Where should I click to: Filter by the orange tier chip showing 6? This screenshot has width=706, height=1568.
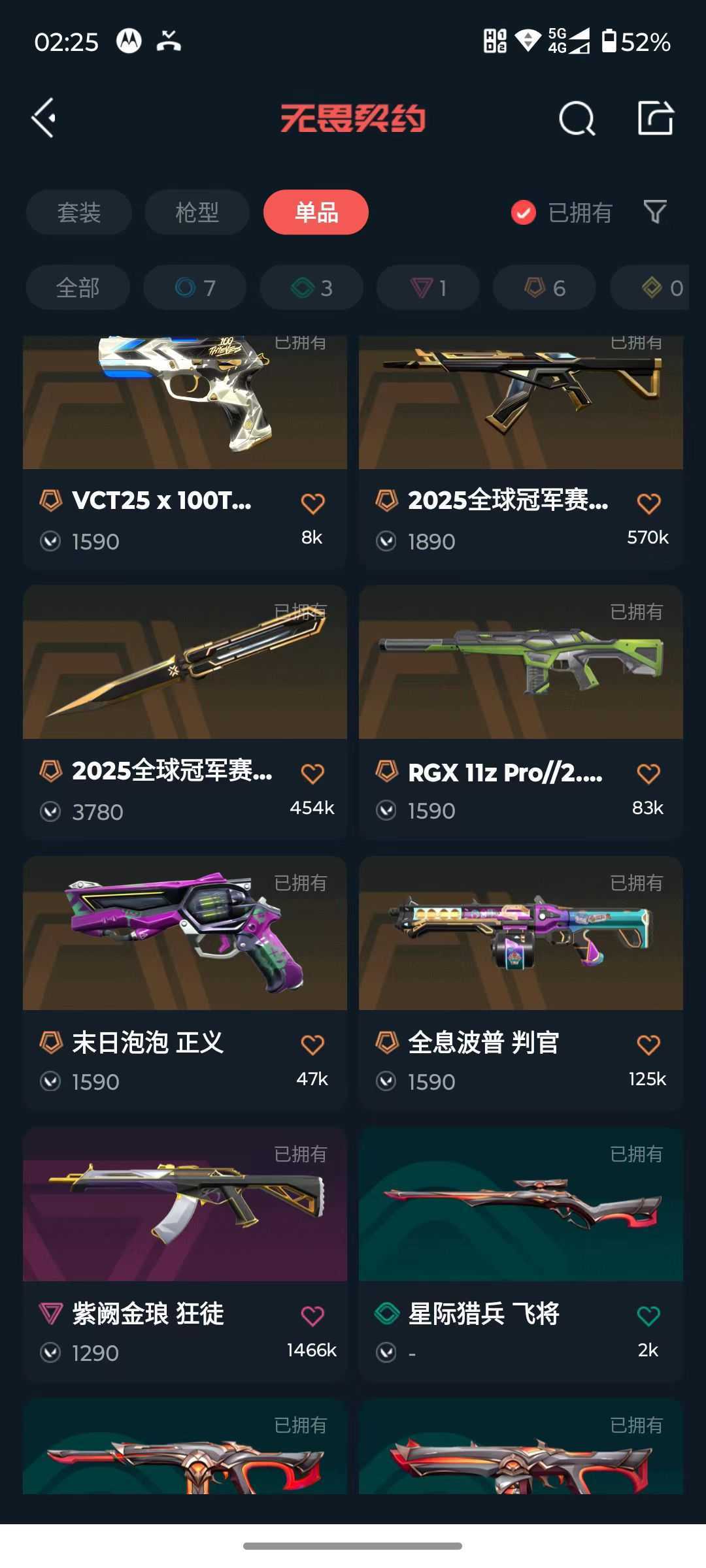[x=544, y=287]
